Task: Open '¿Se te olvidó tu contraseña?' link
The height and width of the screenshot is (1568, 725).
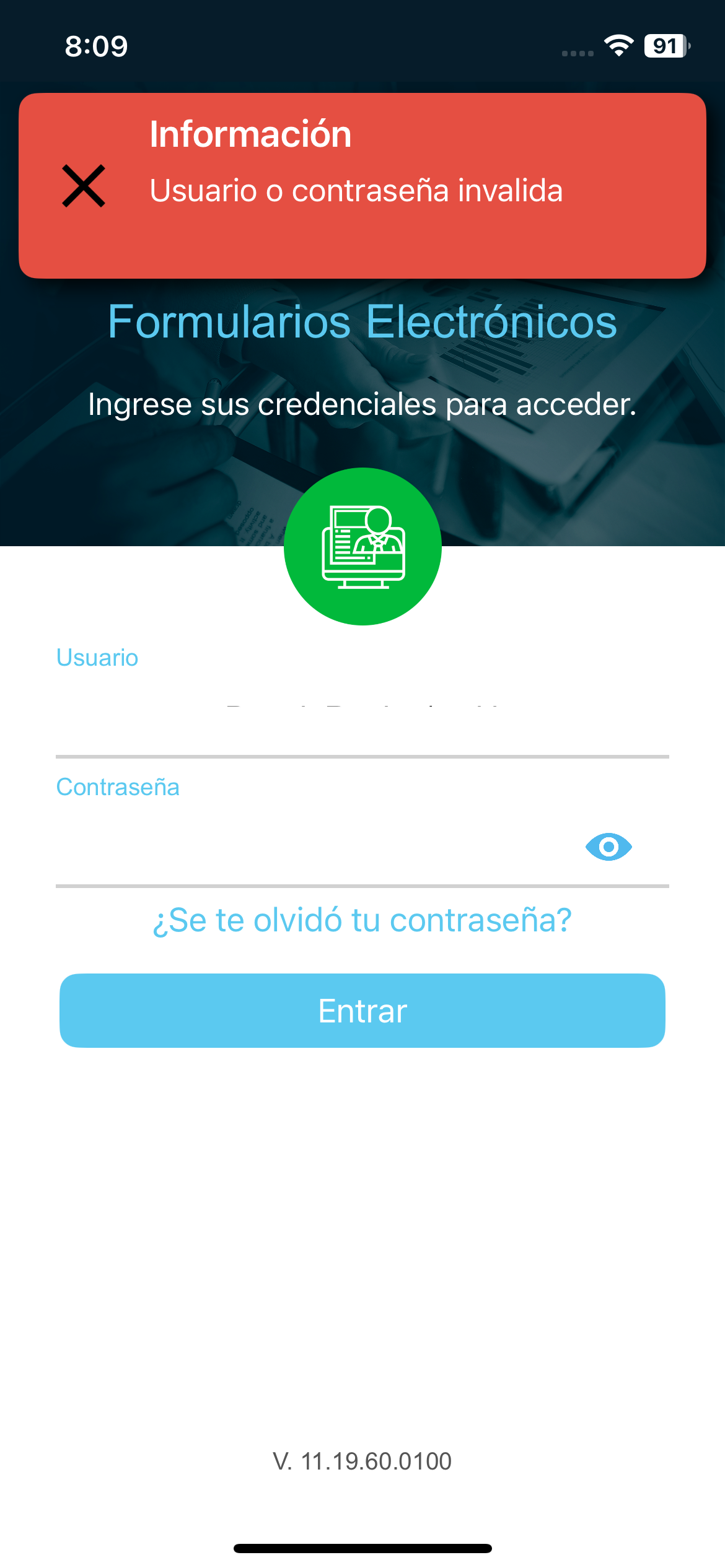Action: click(x=362, y=921)
